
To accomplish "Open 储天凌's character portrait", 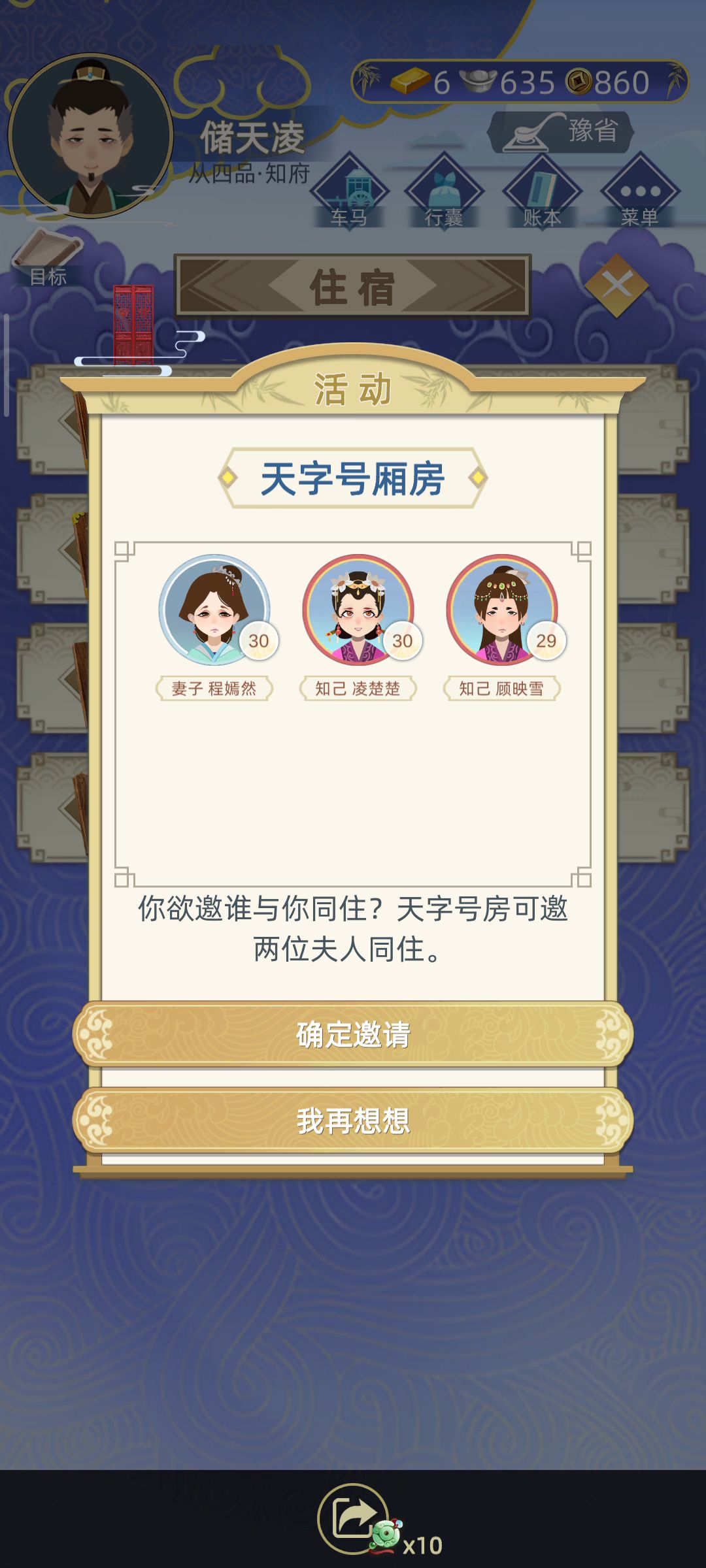I will click(x=90, y=136).
